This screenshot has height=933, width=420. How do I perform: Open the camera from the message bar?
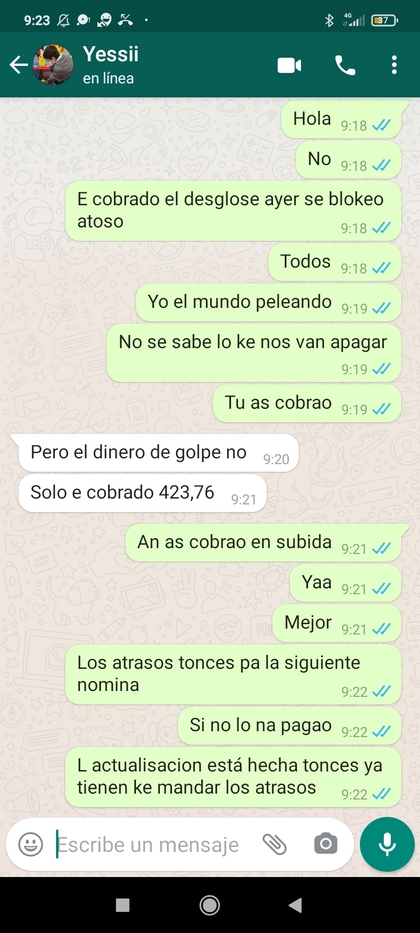[325, 844]
